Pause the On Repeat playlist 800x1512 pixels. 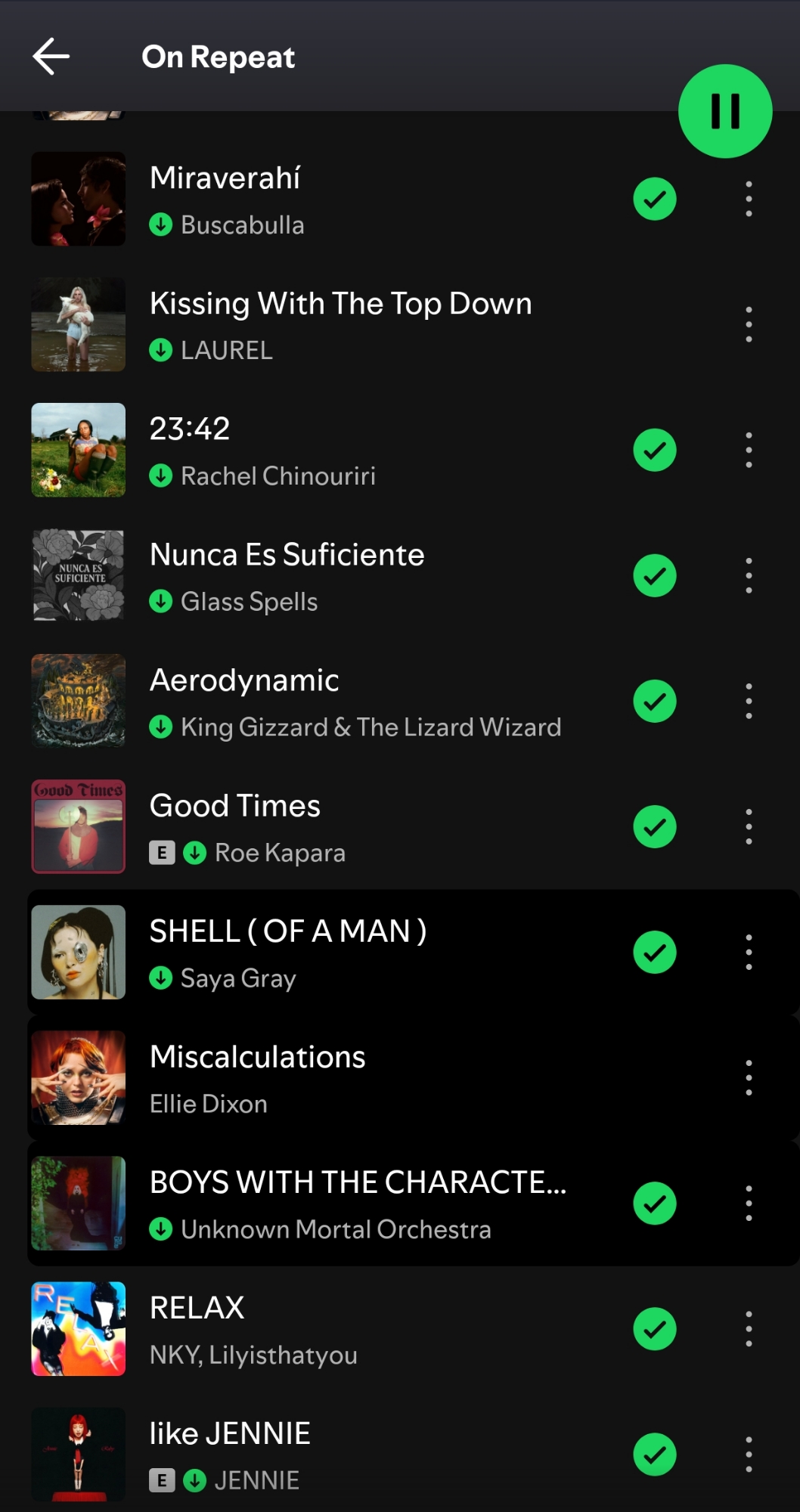725,111
